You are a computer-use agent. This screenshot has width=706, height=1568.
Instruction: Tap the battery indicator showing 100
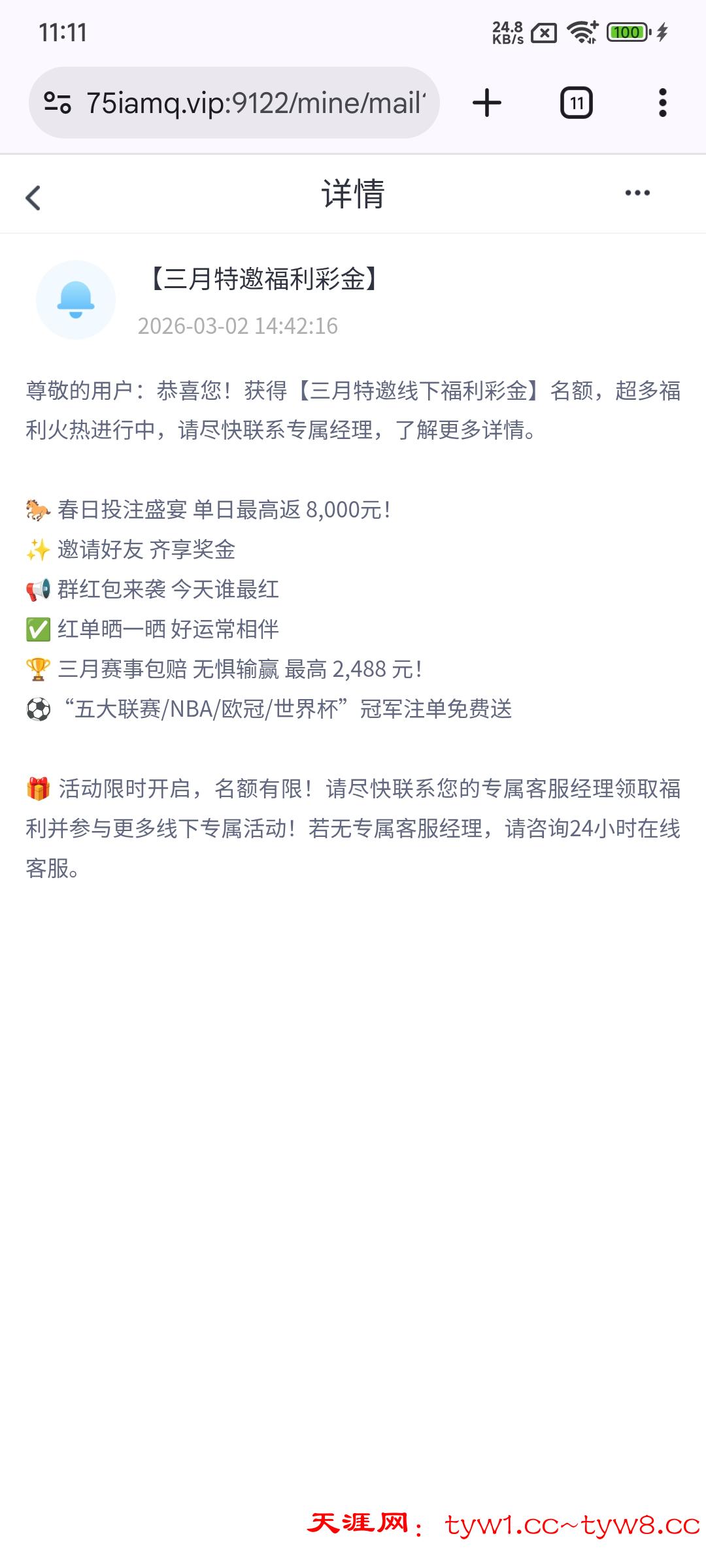629,31
